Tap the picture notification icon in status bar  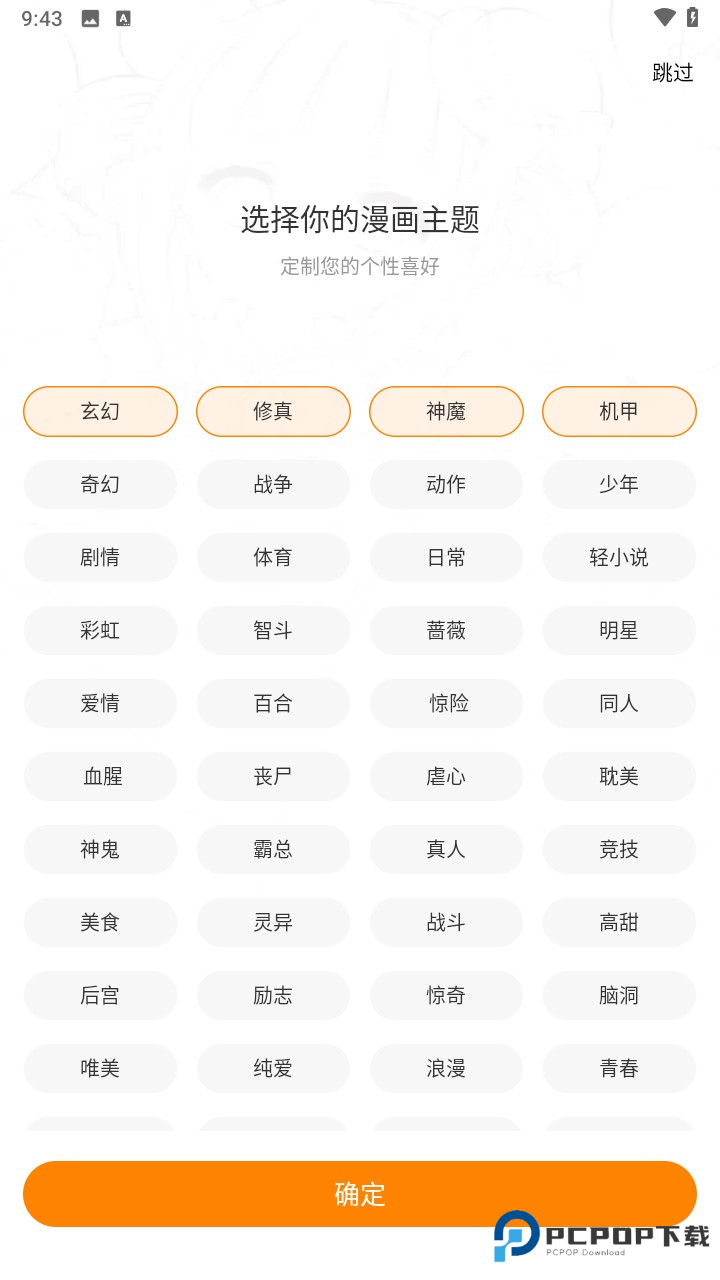point(89,17)
